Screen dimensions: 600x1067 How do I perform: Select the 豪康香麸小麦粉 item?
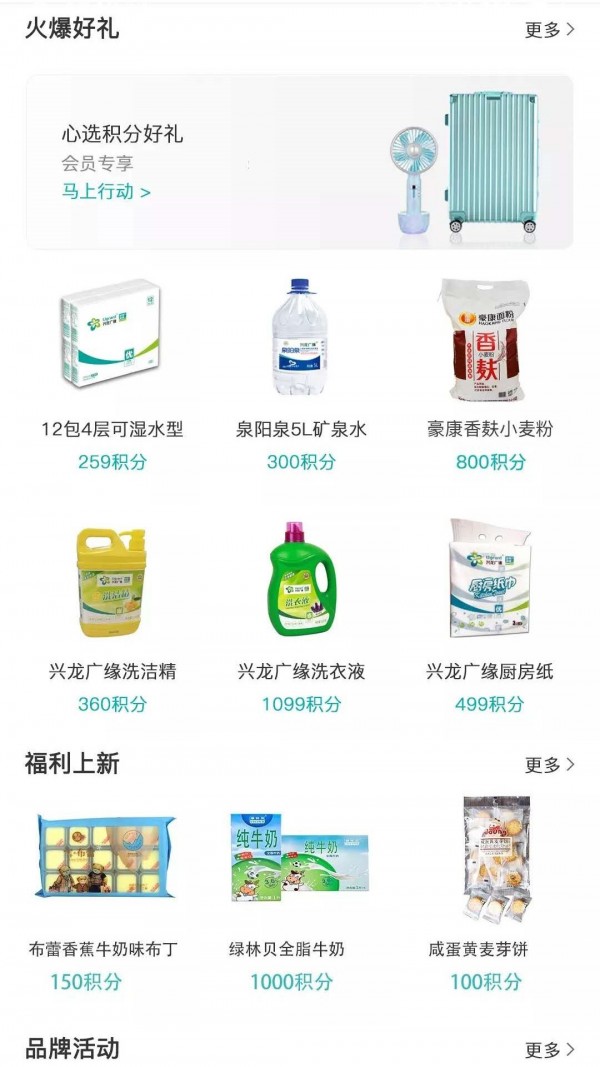click(489, 340)
